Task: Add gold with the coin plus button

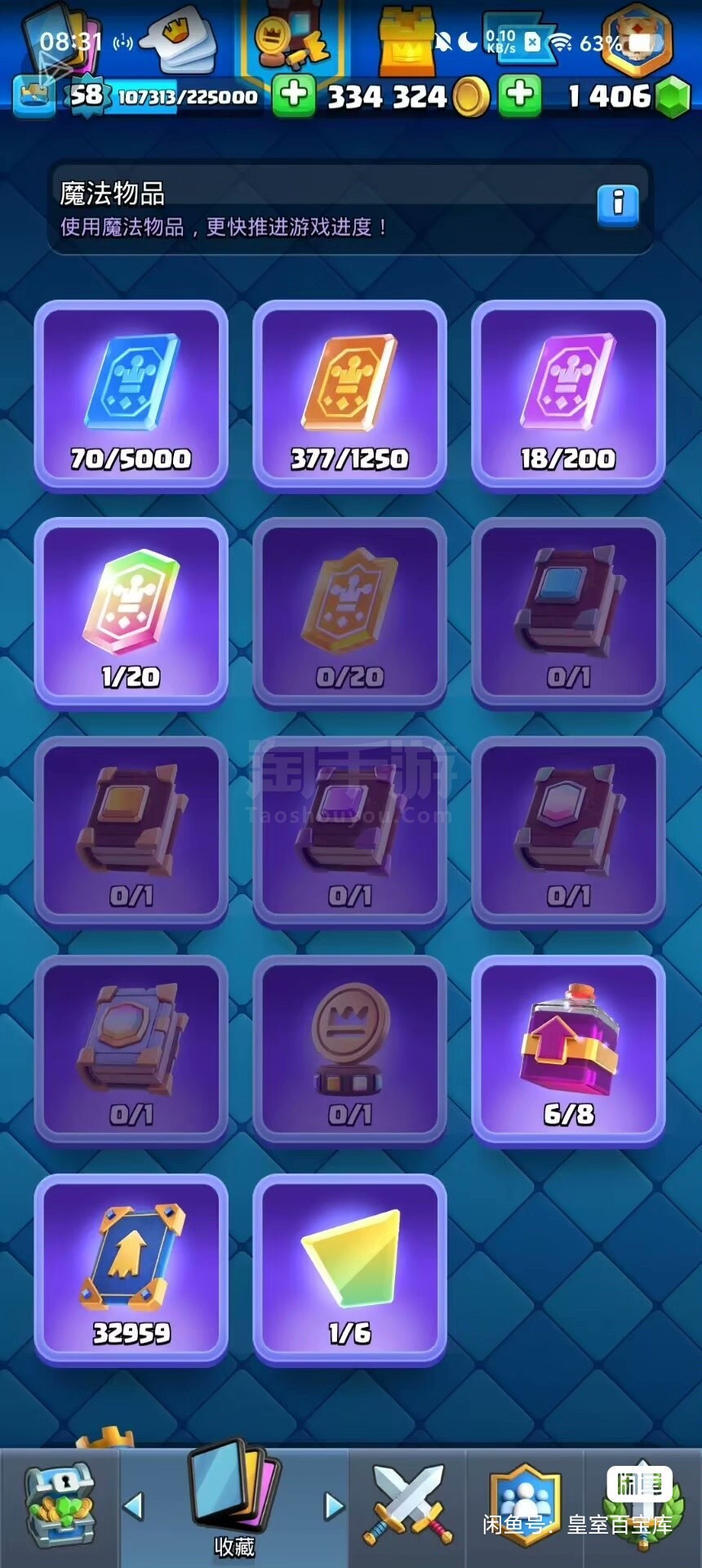Action: [294, 96]
